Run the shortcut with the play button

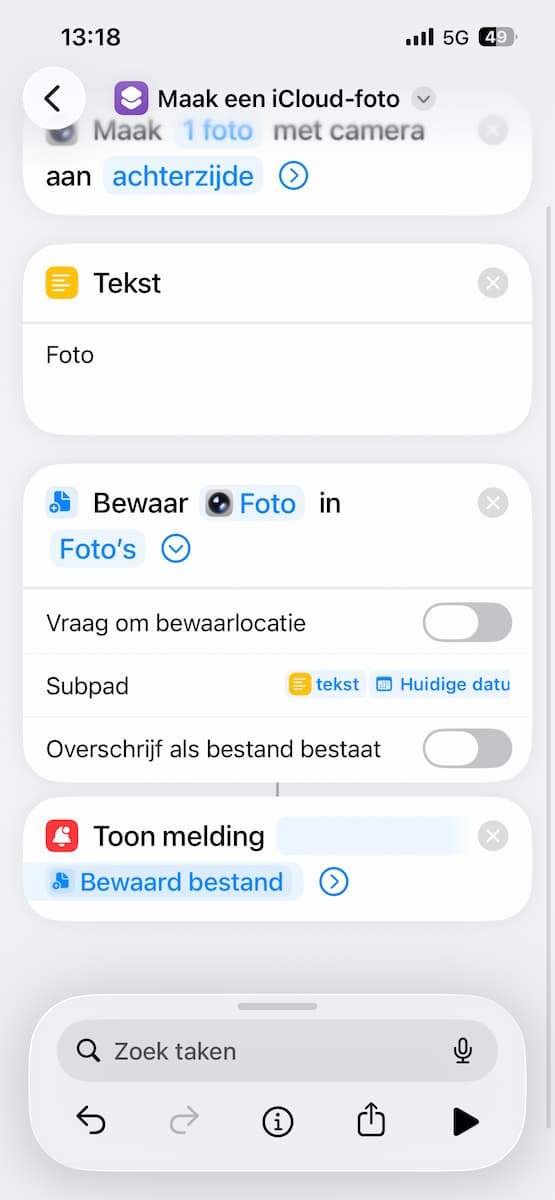[465, 1122]
